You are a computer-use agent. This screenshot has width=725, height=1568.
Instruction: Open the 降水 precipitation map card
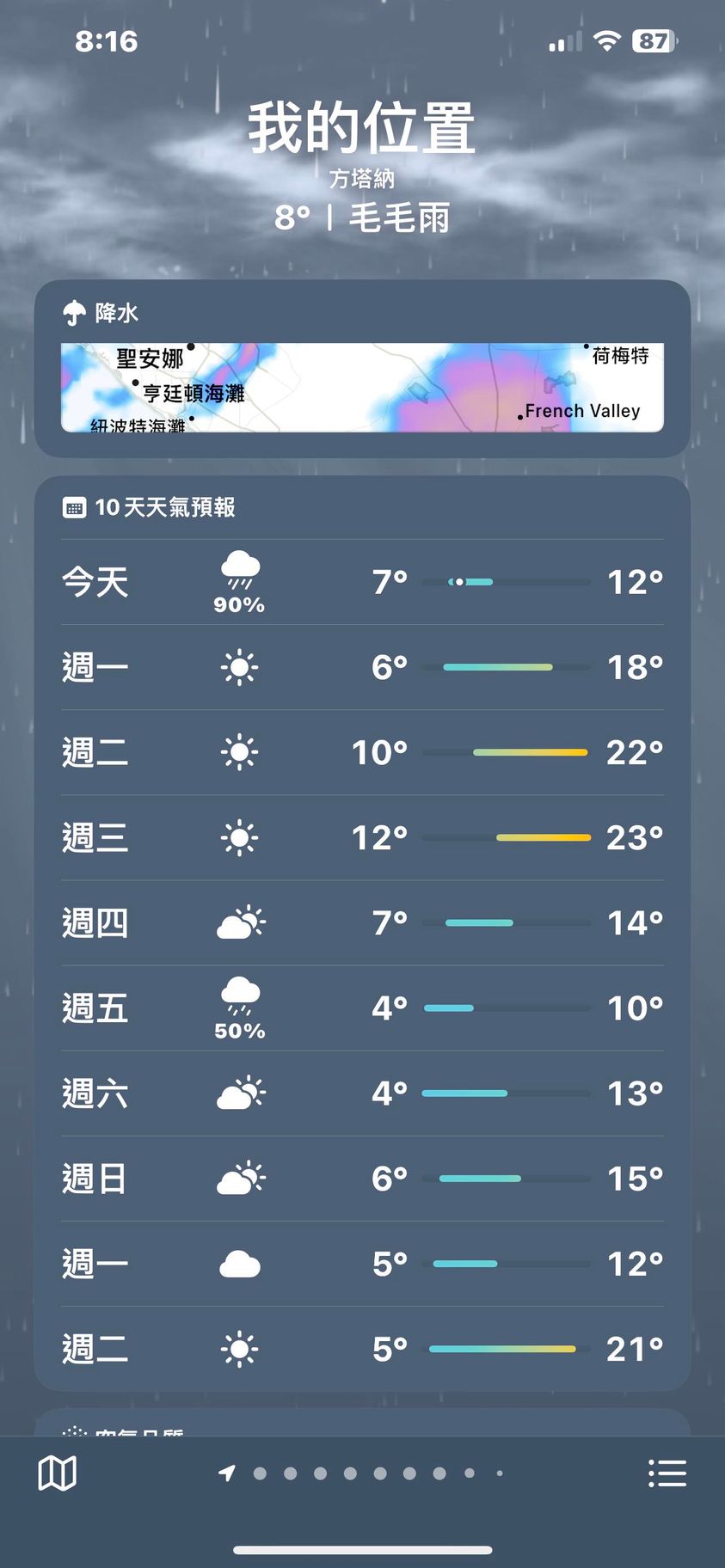(362, 387)
